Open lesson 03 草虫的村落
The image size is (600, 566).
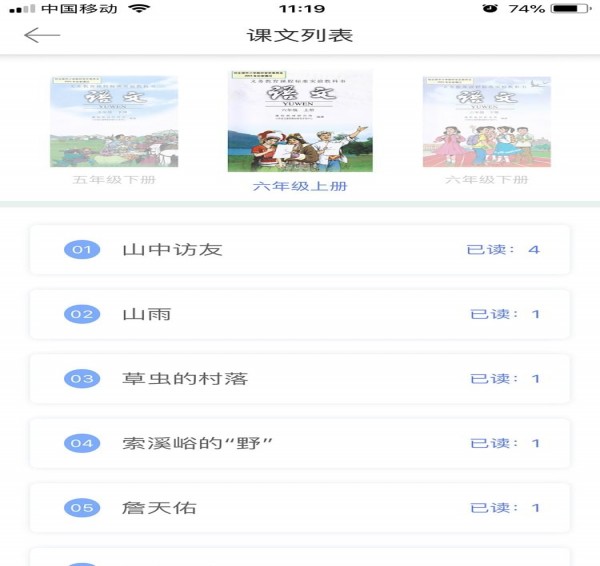(300, 379)
